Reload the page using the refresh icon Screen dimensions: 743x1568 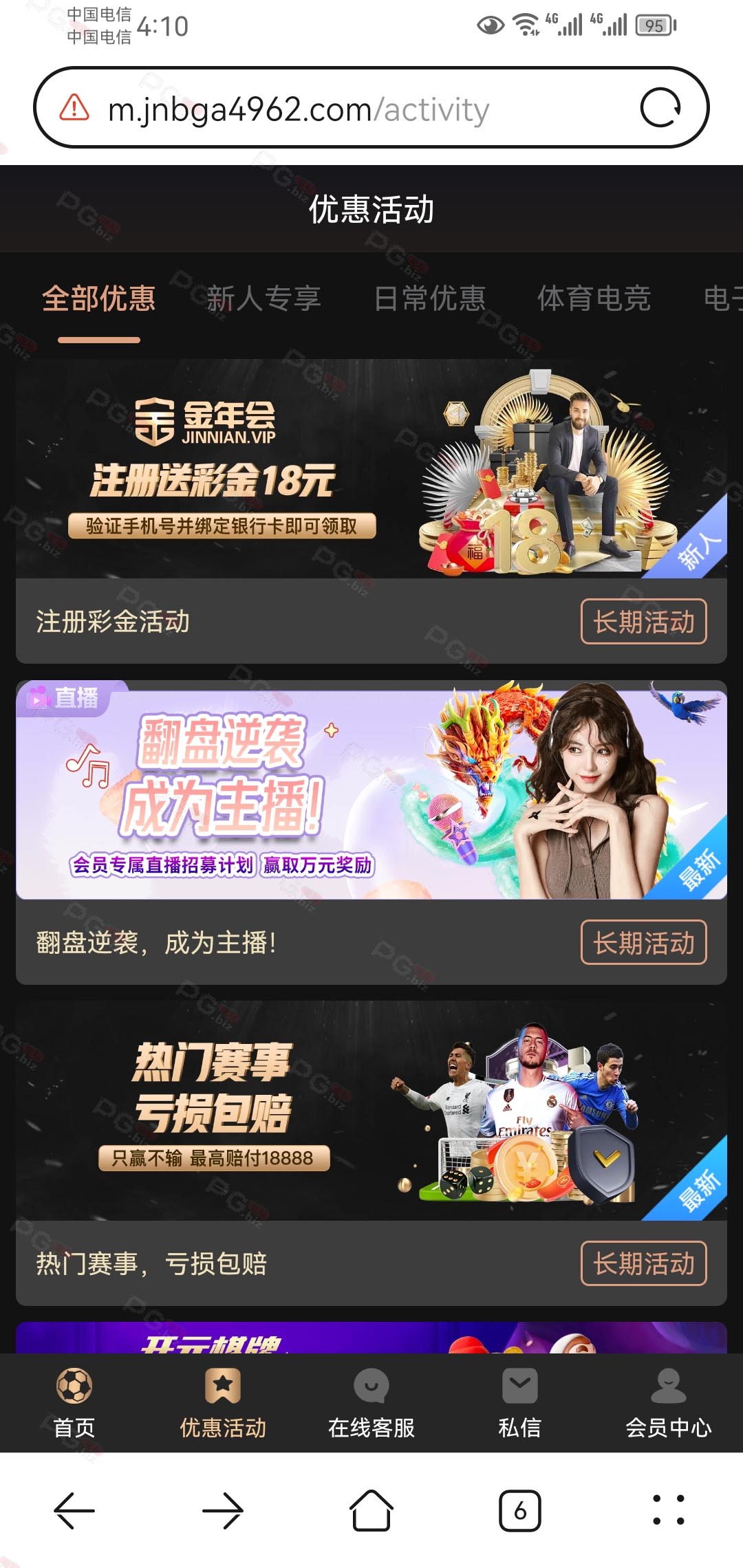[x=660, y=108]
